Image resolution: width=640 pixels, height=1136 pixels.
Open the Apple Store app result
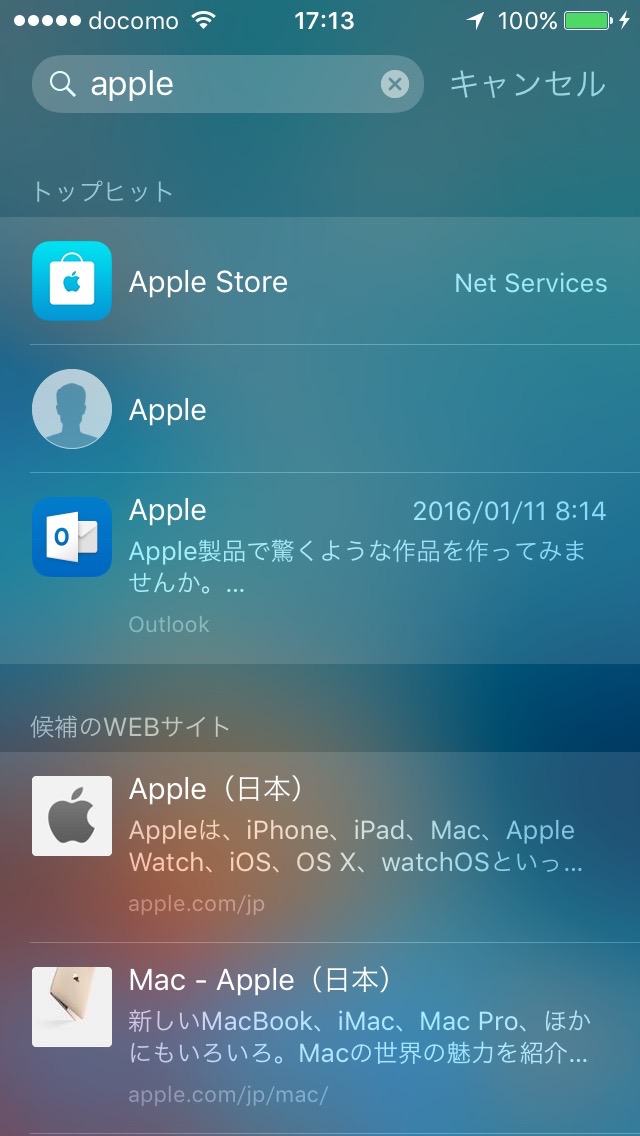click(x=320, y=281)
